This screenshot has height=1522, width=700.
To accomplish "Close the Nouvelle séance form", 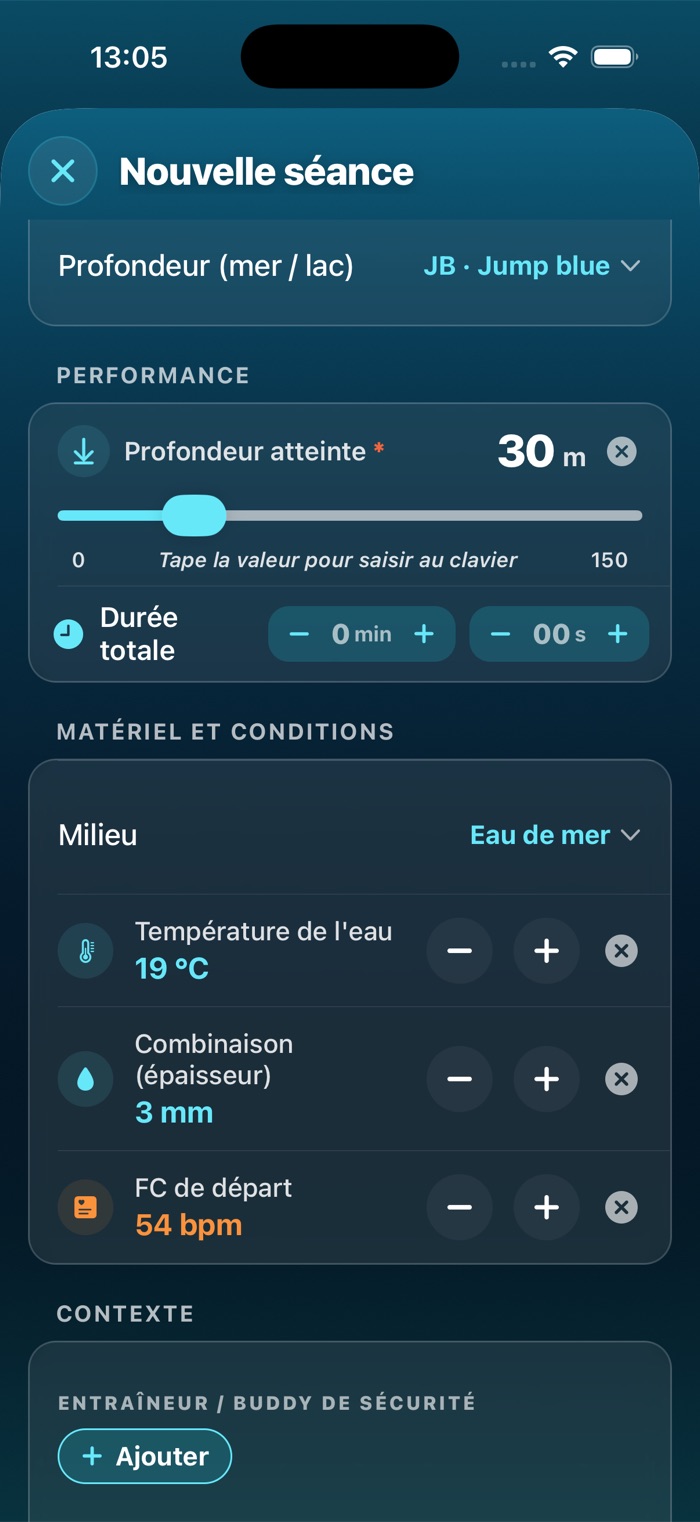I will point(63,171).
